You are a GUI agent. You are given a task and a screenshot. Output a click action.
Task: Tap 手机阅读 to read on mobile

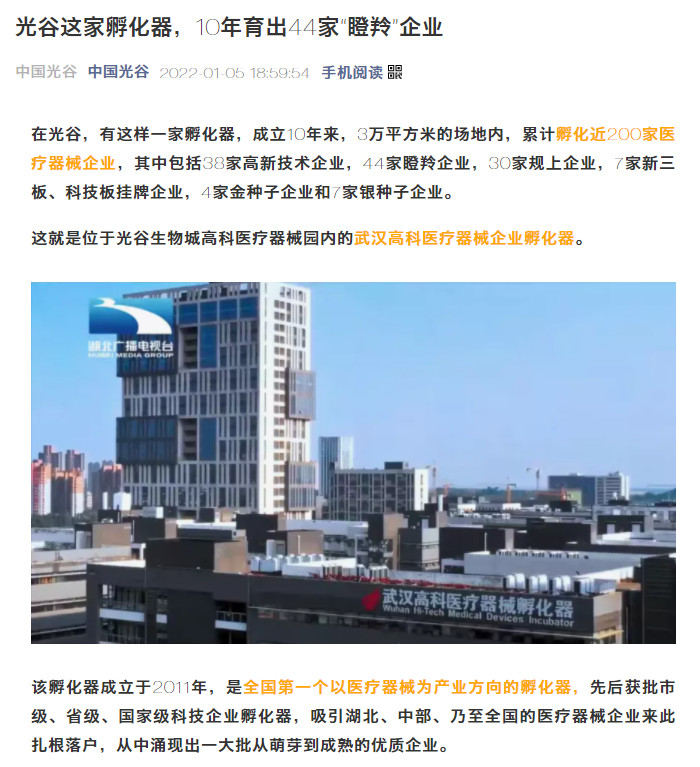click(x=351, y=72)
